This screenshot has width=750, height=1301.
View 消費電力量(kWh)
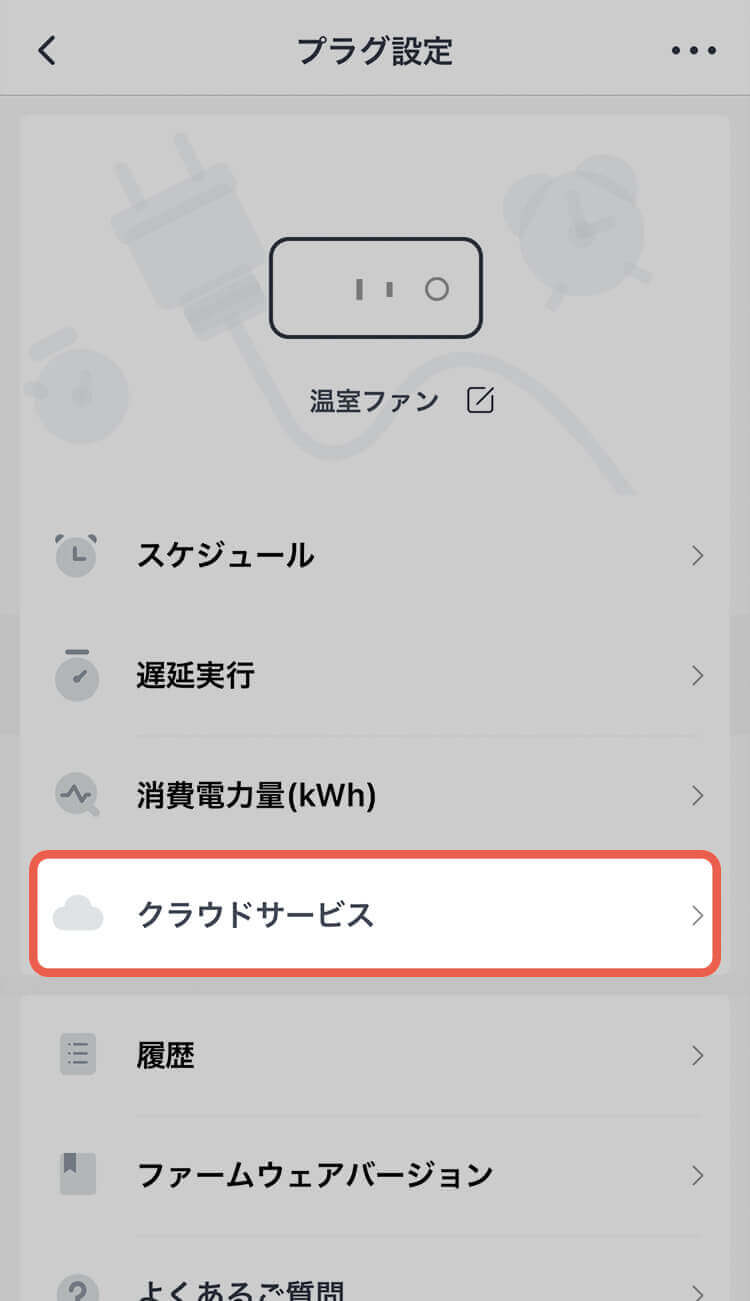[375, 796]
